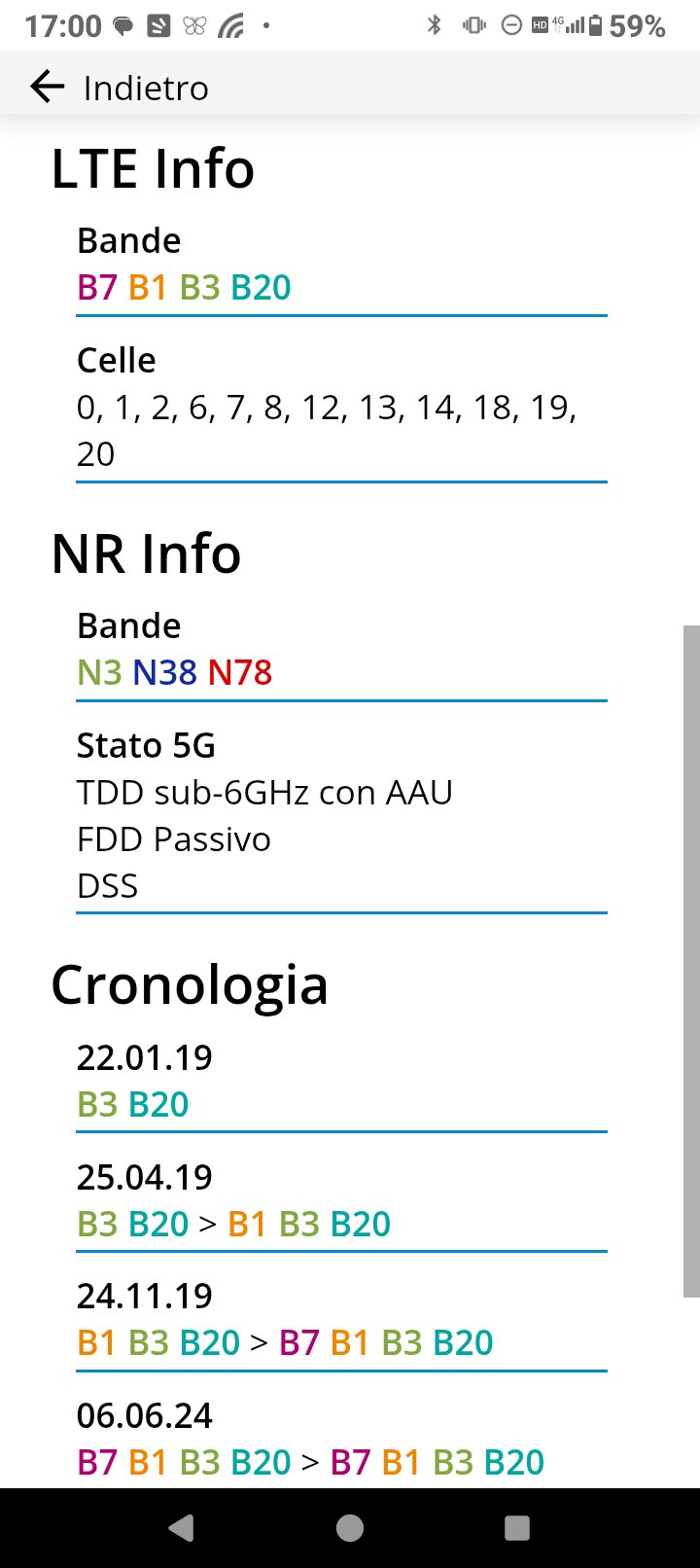Image resolution: width=700 pixels, height=1568 pixels.
Task: Open the recent apps view
Action: tap(517, 1528)
